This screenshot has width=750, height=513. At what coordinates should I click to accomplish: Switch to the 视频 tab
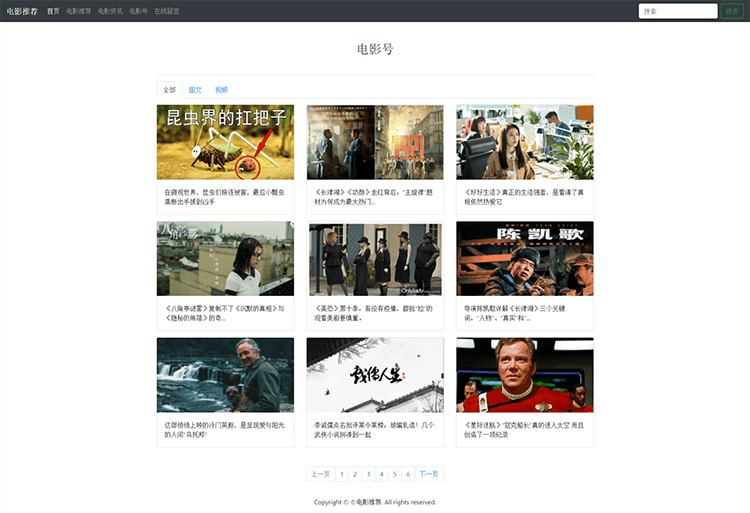[x=221, y=89]
